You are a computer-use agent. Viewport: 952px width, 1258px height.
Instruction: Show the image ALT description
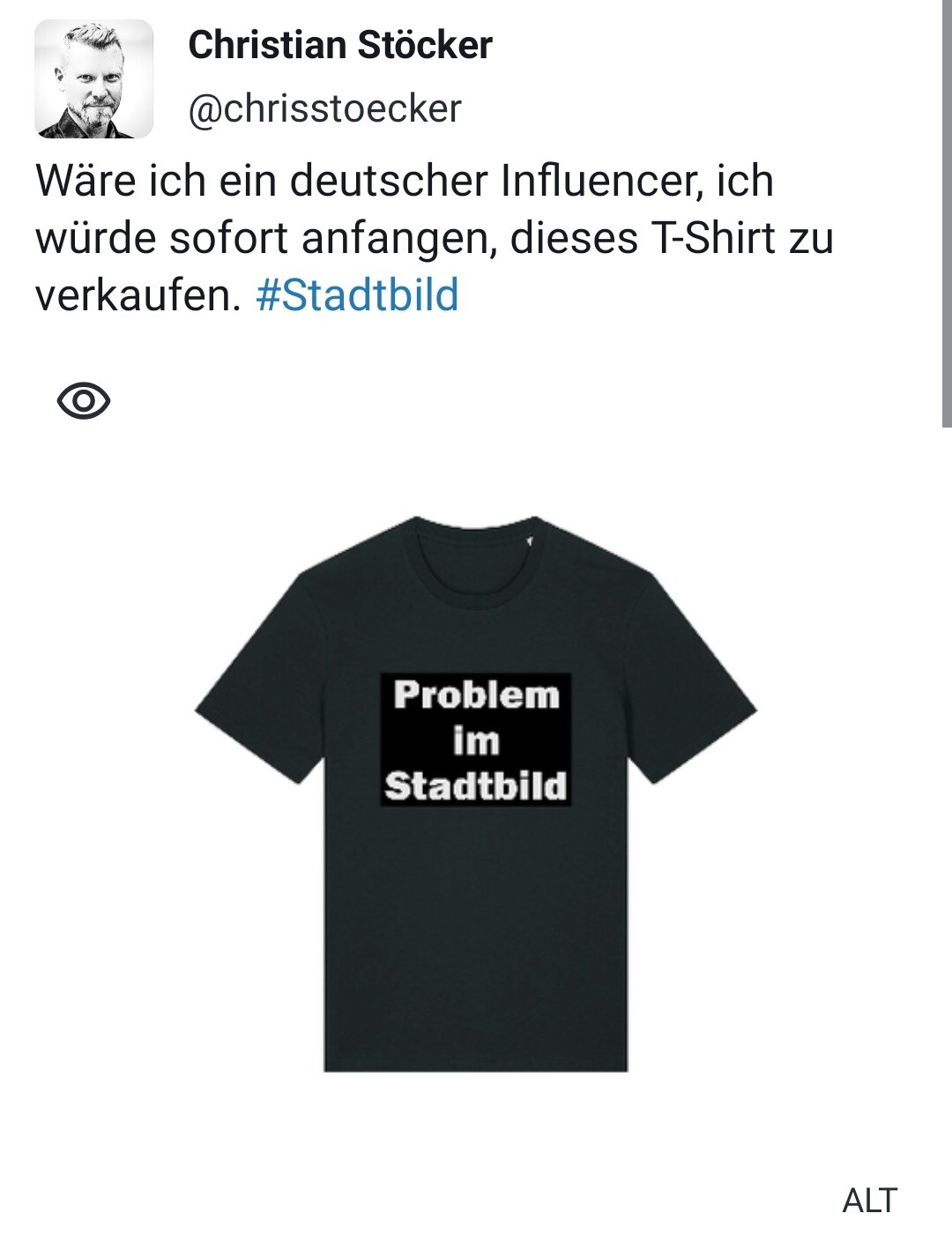(x=869, y=1201)
